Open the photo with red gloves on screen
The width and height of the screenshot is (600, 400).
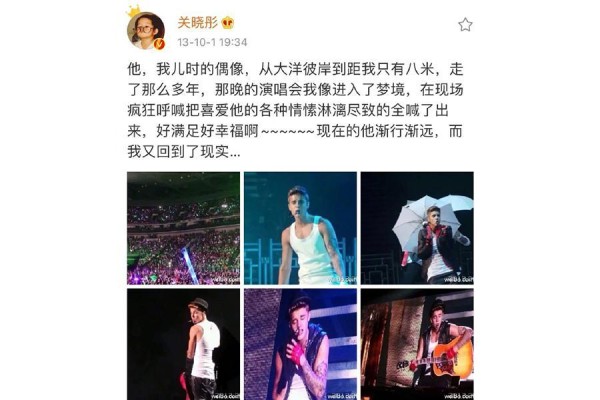(x=300, y=344)
